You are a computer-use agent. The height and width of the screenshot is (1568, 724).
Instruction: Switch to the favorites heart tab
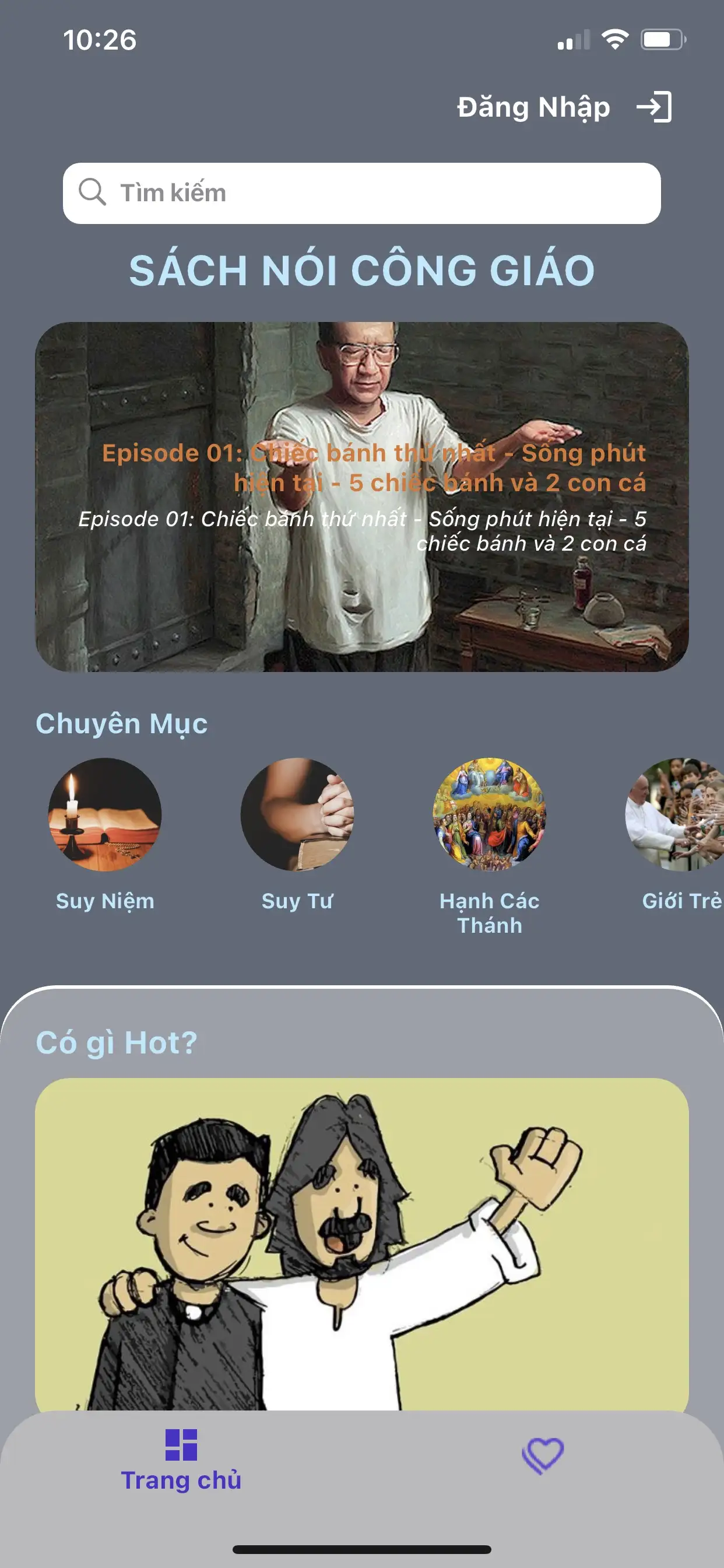click(543, 1456)
